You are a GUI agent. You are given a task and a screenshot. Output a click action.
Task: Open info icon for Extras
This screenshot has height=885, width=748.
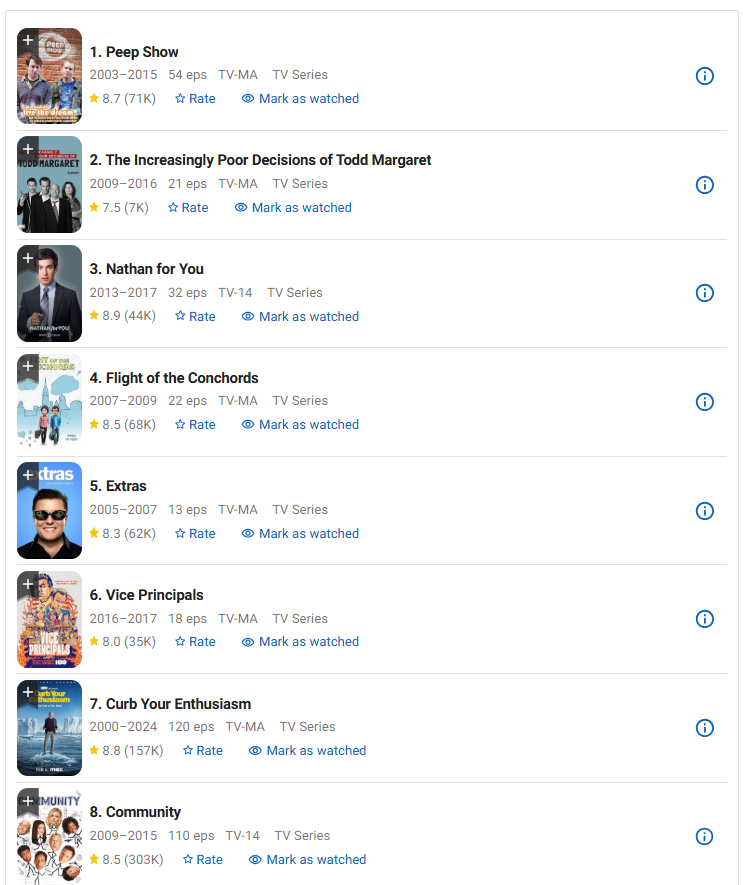[x=704, y=511]
